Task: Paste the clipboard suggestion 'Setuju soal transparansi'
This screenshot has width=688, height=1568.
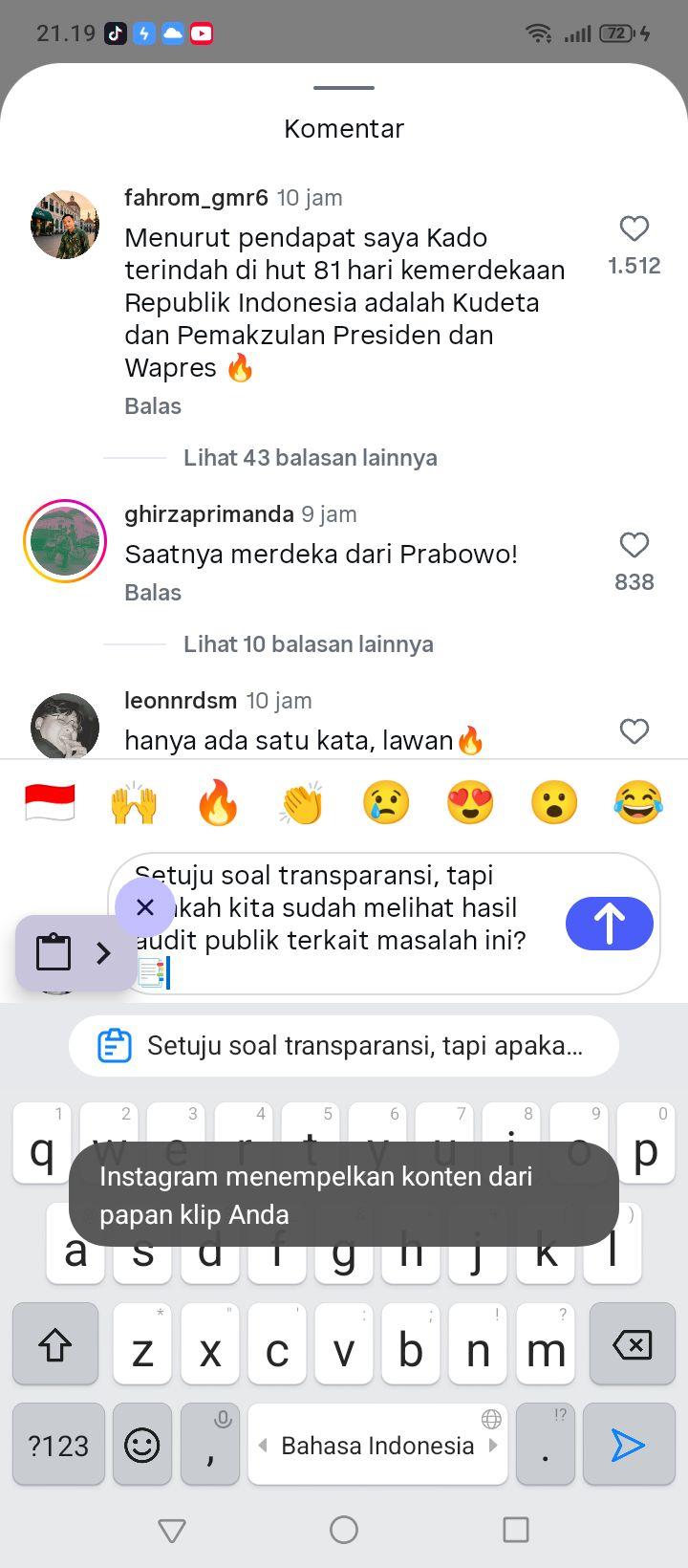Action: click(344, 1046)
